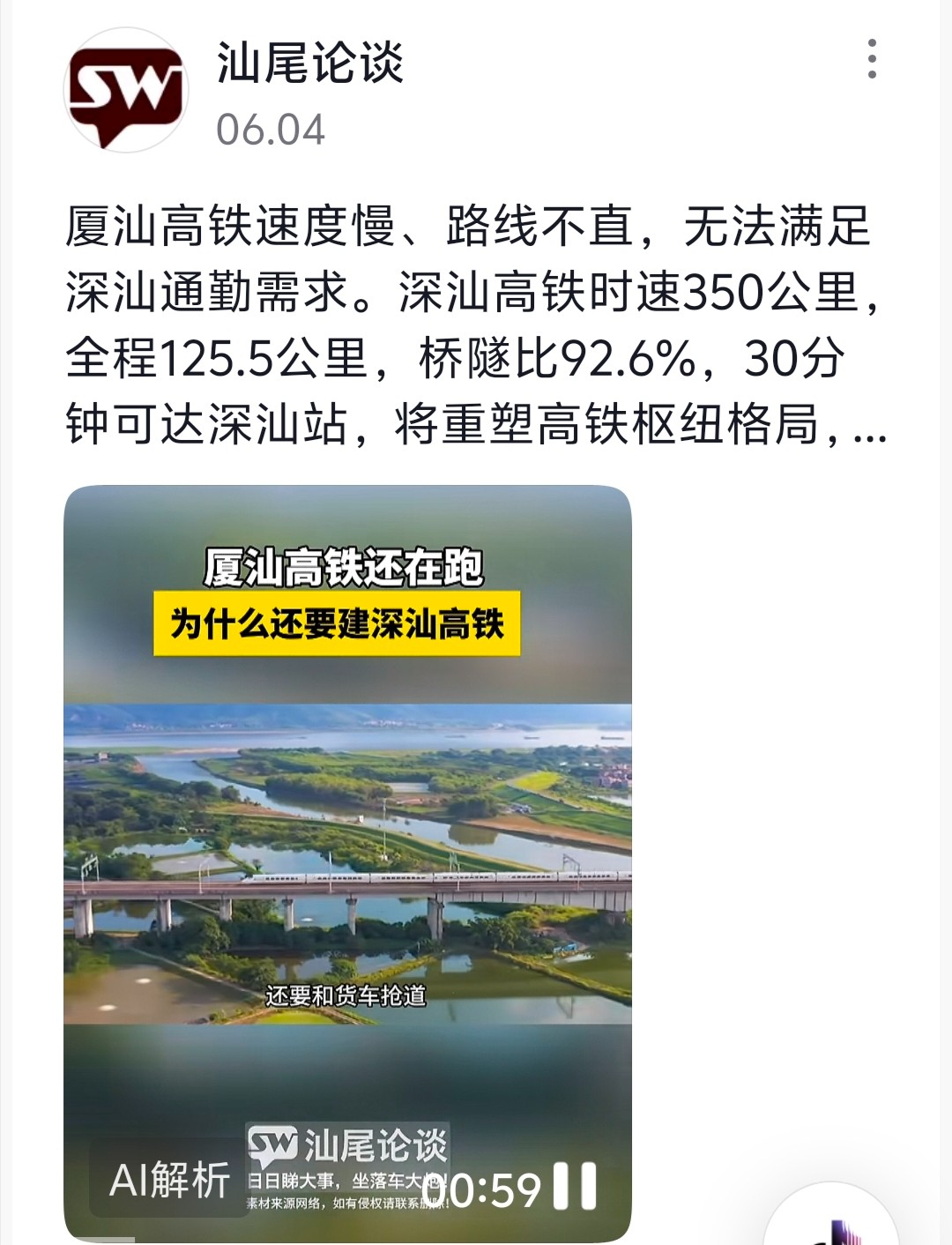Screen dimensions: 952x1245
Task: Open the 汕尾论谈 account name
Action: pos(309,63)
